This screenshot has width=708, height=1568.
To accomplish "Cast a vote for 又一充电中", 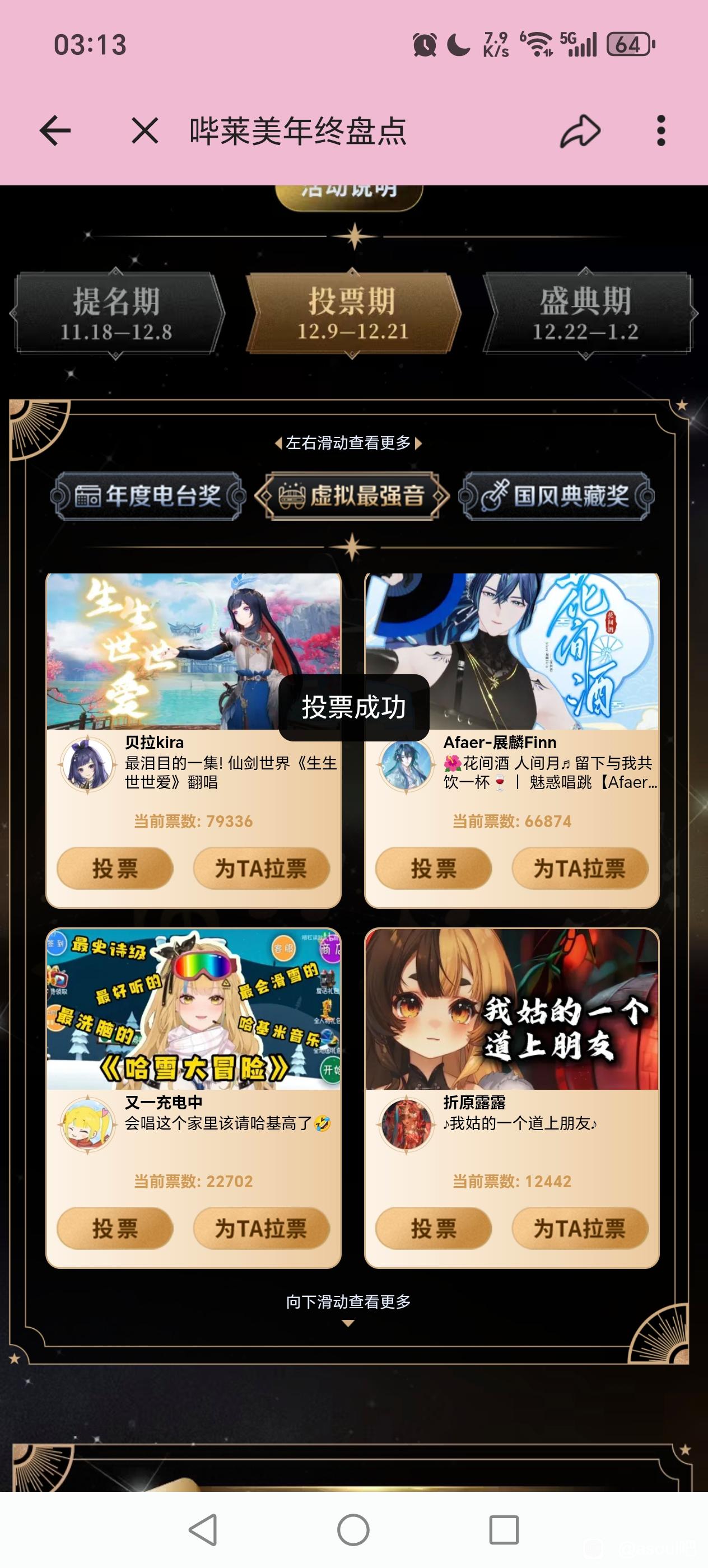I will [x=115, y=1228].
